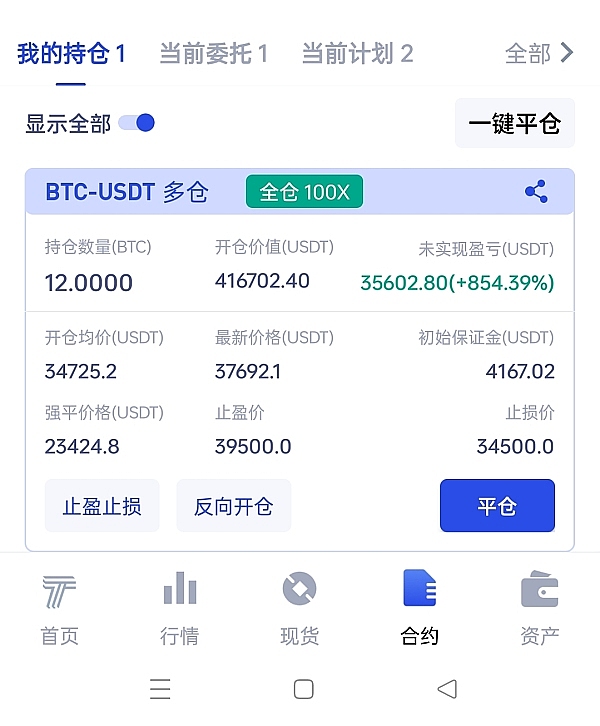This screenshot has width=600, height=726.
Task: Switch to 当前委托 tab
Action: [213, 53]
